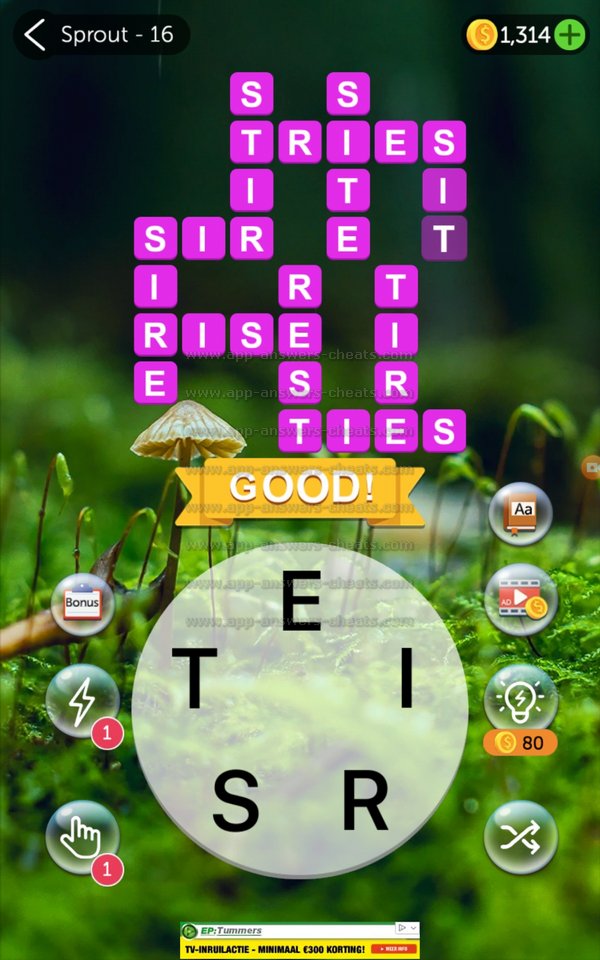The image size is (600, 960).
Task: Open the EP:Tummers ad banner
Action: (300, 940)
